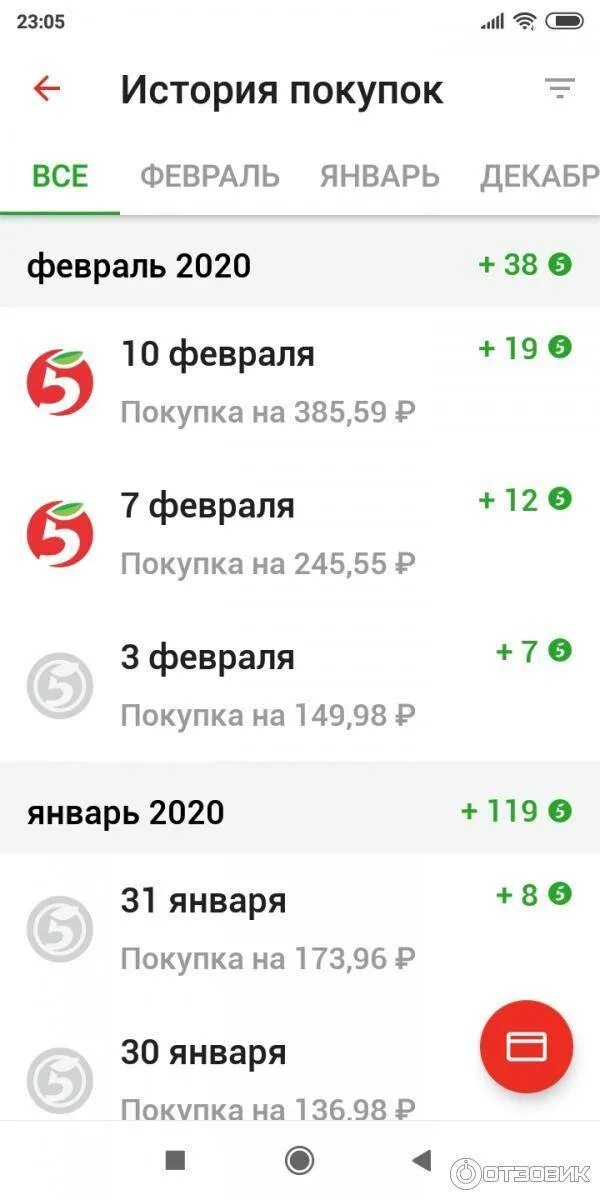The height and width of the screenshot is (1200, 600).
Task: Show the ДЕКАБРЬ tab purchases
Action: pyautogui.click(x=540, y=177)
